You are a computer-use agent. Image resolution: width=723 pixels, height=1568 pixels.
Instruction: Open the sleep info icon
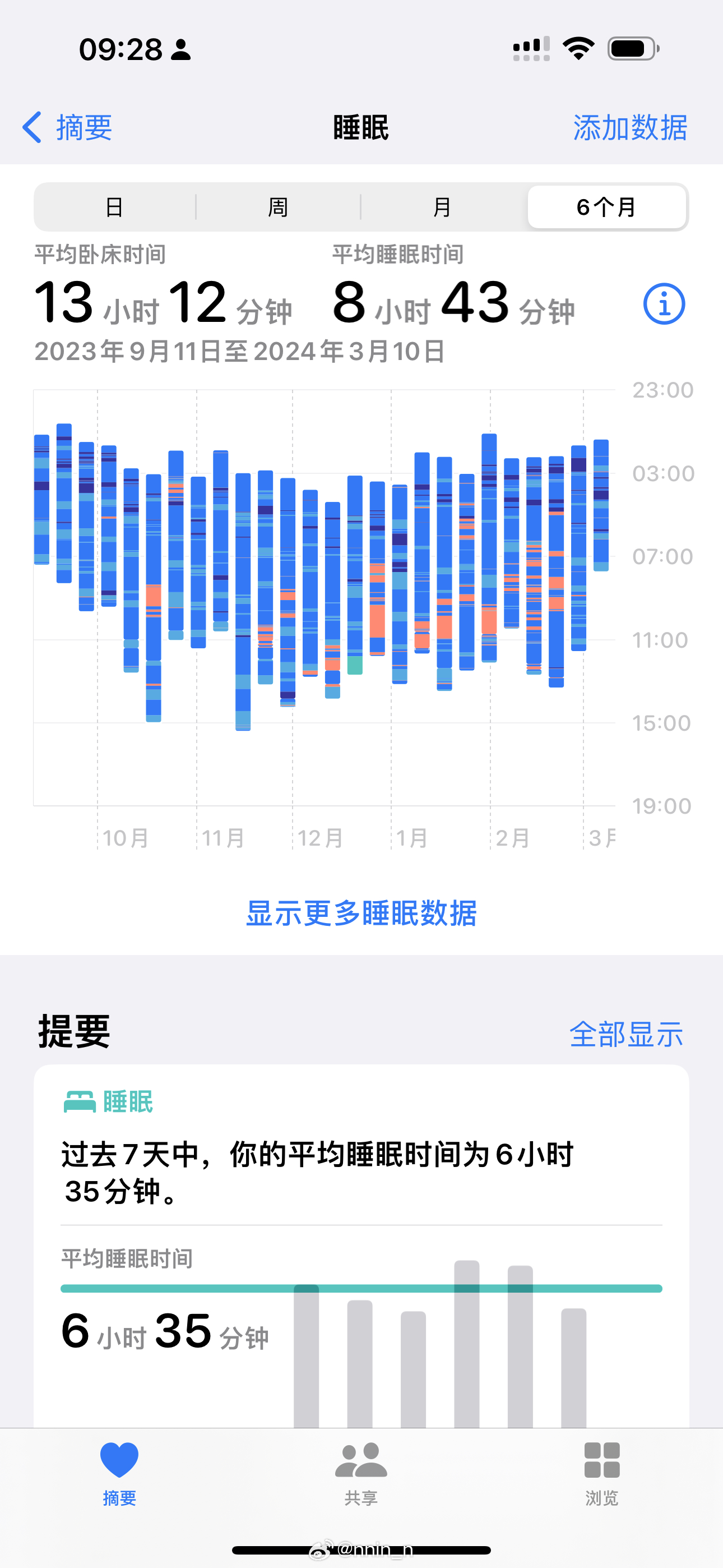coord(664,303)
